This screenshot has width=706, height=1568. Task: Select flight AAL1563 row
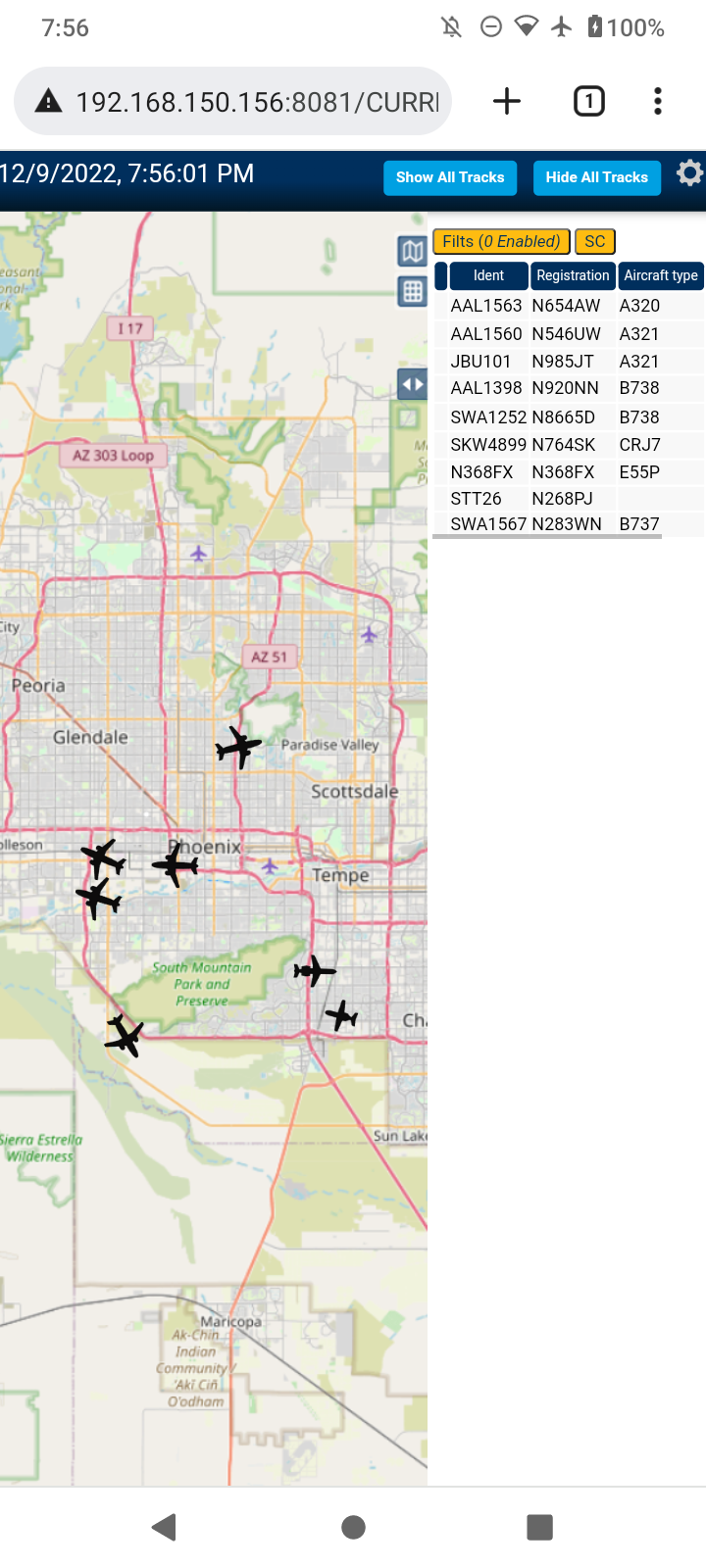(x=569, y=306)
